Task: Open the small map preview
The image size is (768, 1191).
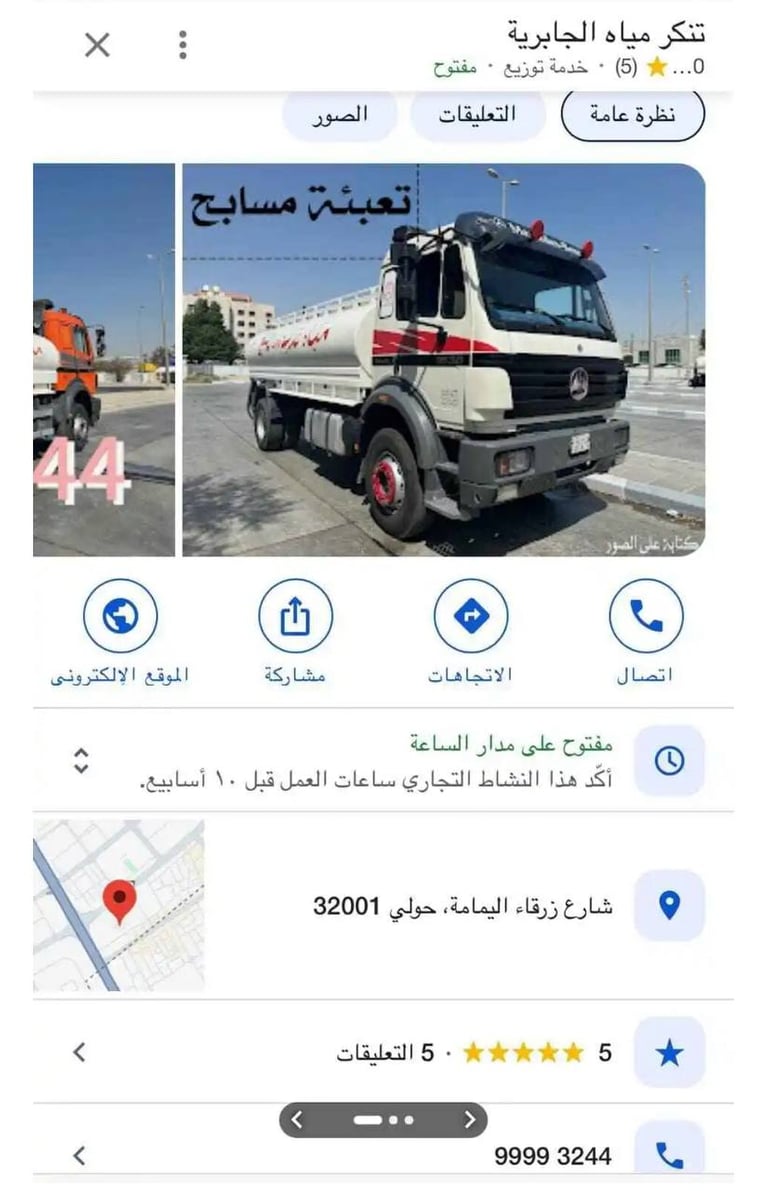Action: click(119, 905)
